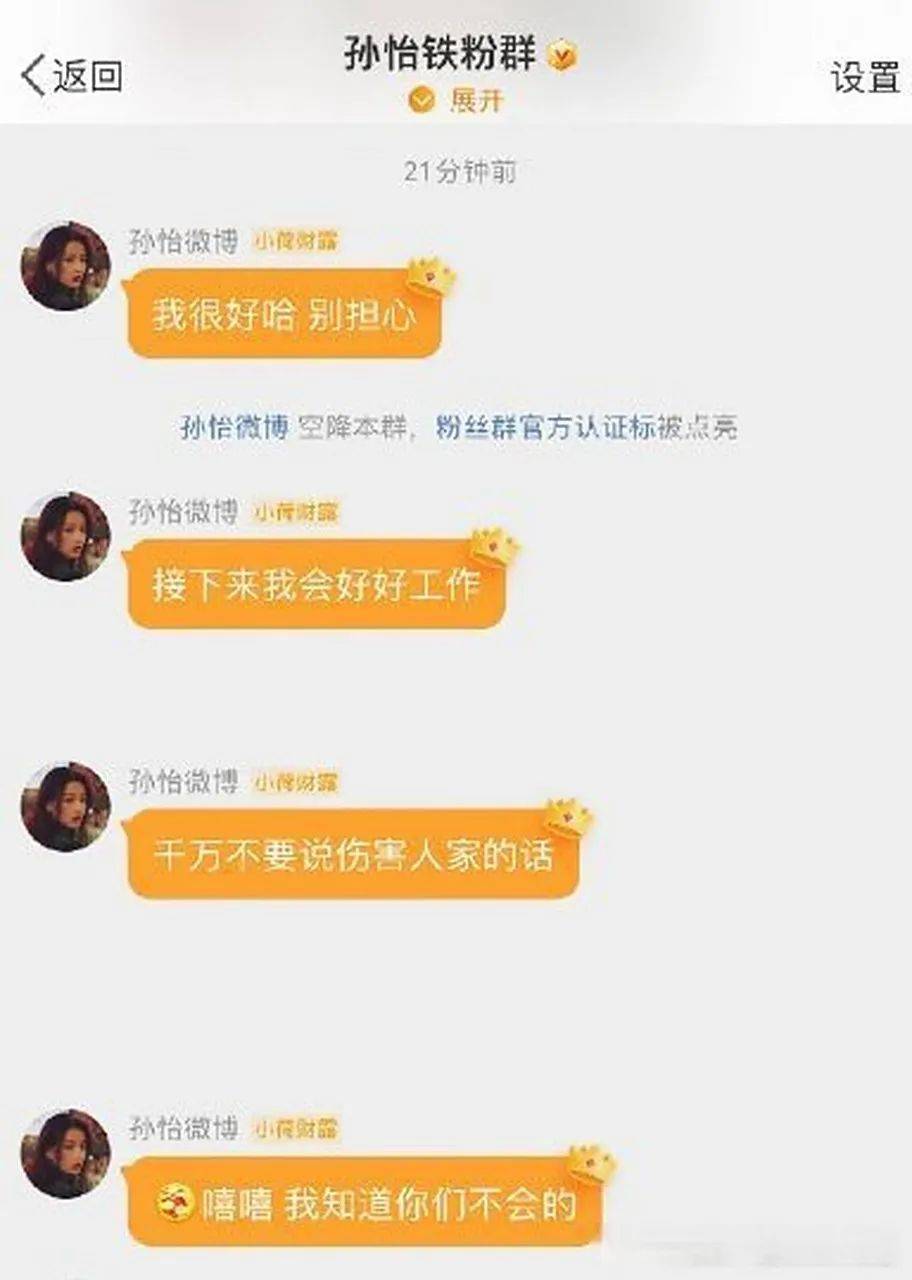
Task: Open 孙怡微博 profile link in system notice
Action: click(x=235, y=428)
